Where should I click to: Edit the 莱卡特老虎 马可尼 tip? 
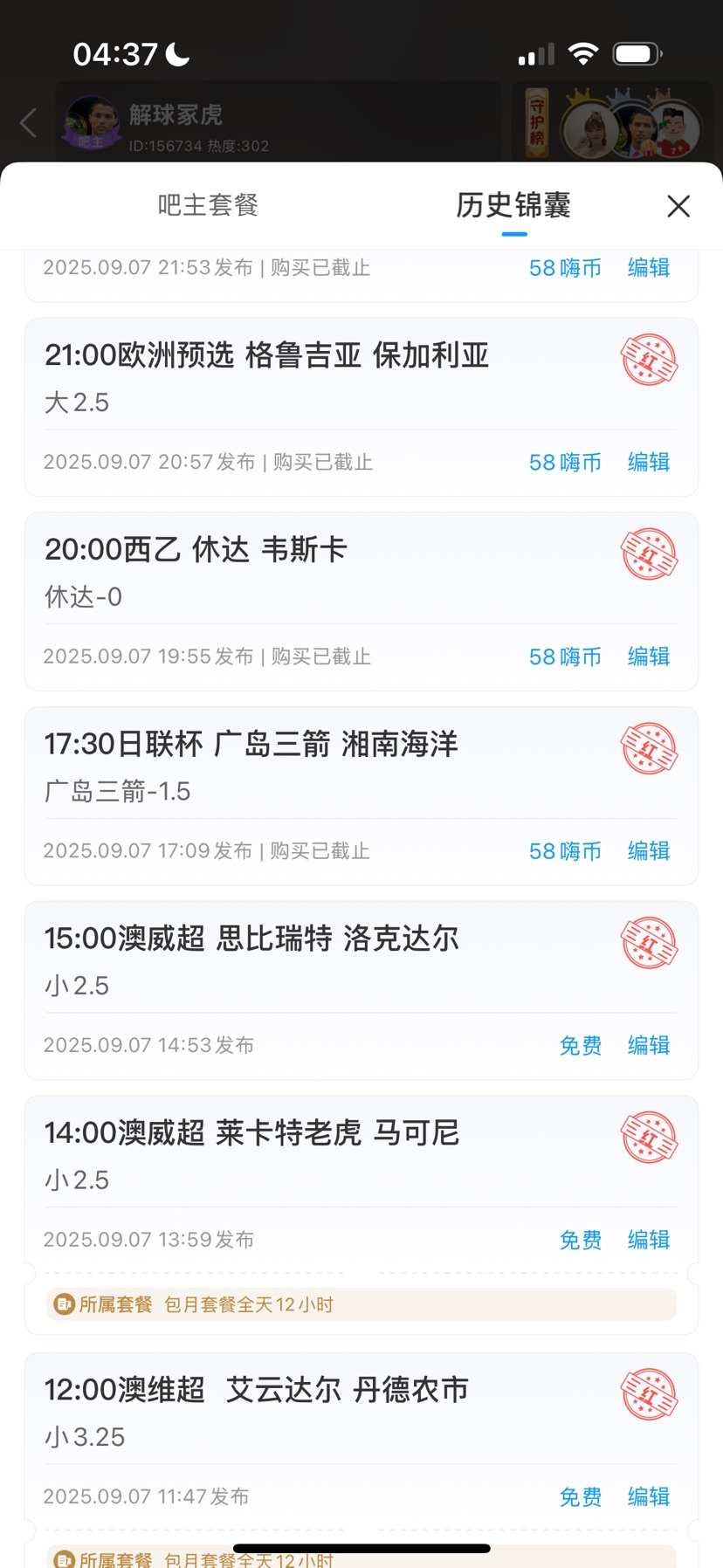click(649, 1241)
